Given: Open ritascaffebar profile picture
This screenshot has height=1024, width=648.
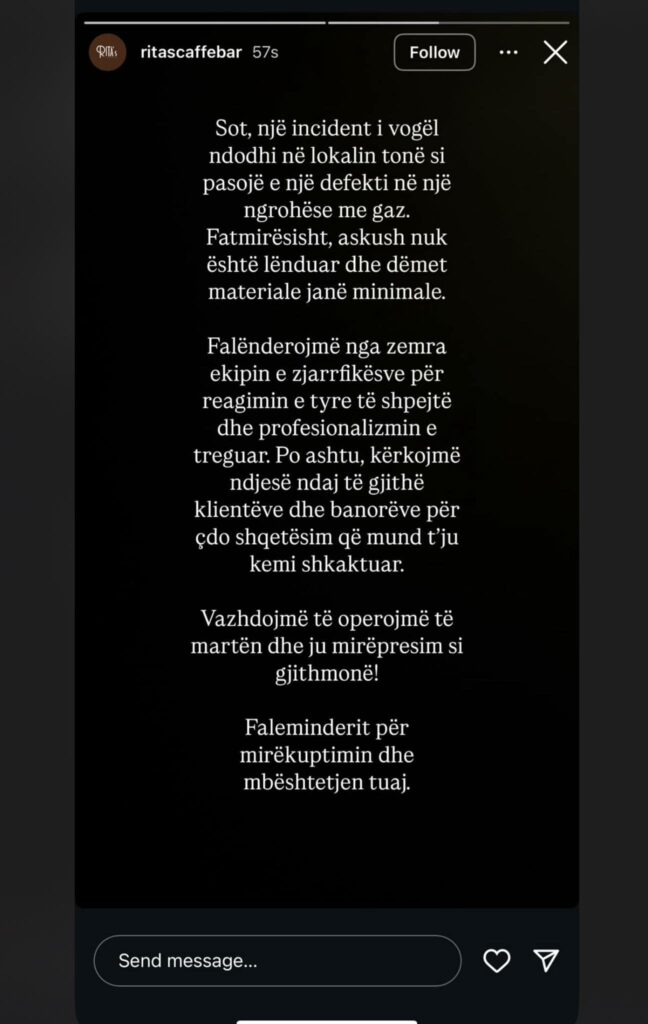Looking at the screenshot, I should 107,52.
